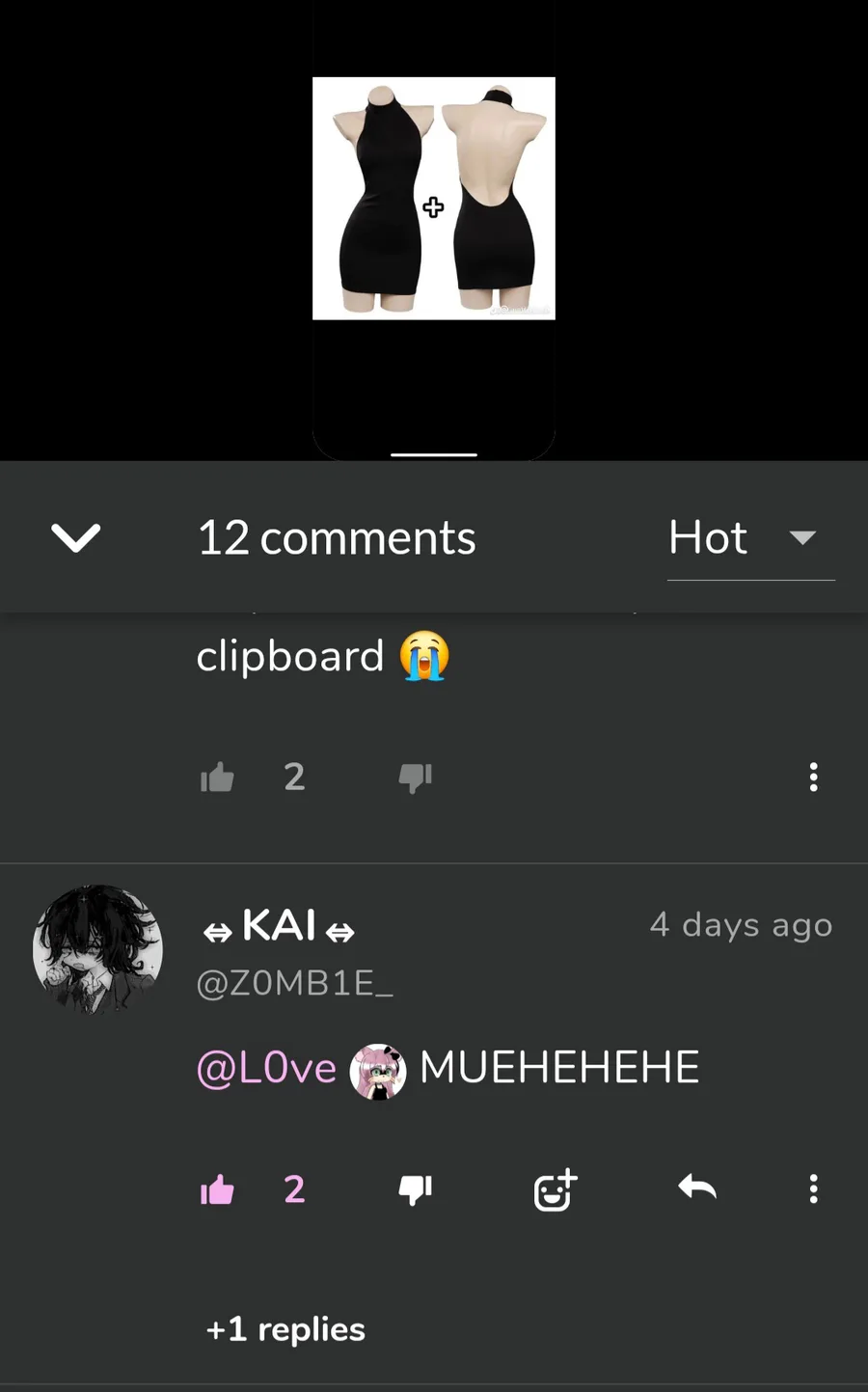Open more options on KAI's comment
The height and width of the screenshot is (1392, 868).
pos(814,1189)
